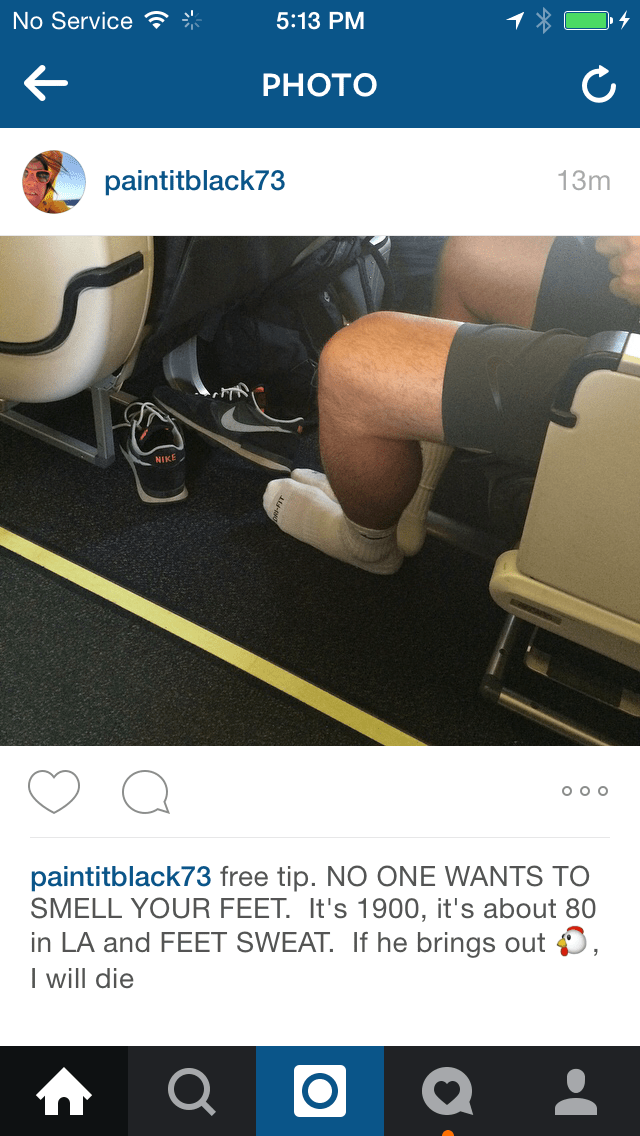The image size is (640, 1136).
Task: Open paintitblack73's profile picture
Action: click(x=54, y=182)
